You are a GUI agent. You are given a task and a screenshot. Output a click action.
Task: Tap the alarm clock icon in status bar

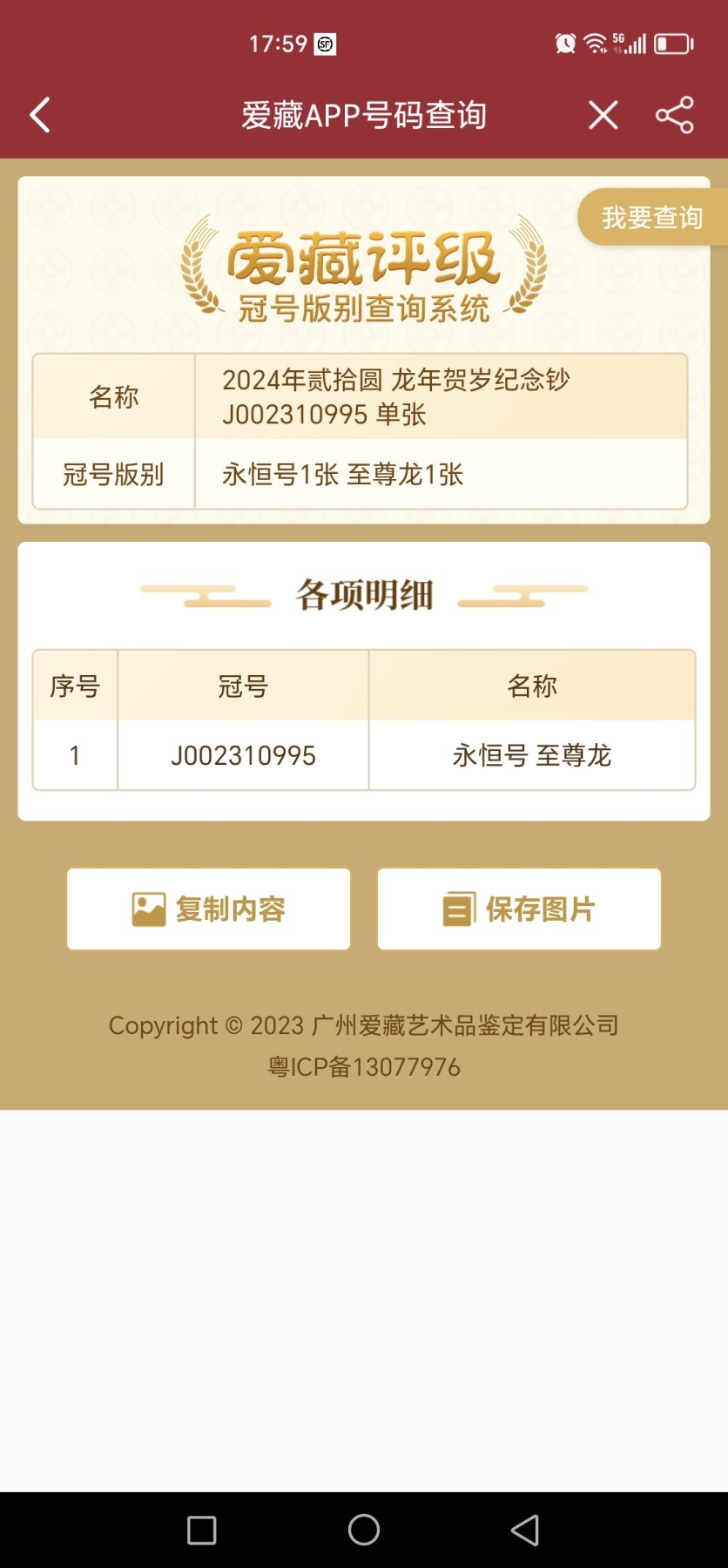[x=564, y=43]
